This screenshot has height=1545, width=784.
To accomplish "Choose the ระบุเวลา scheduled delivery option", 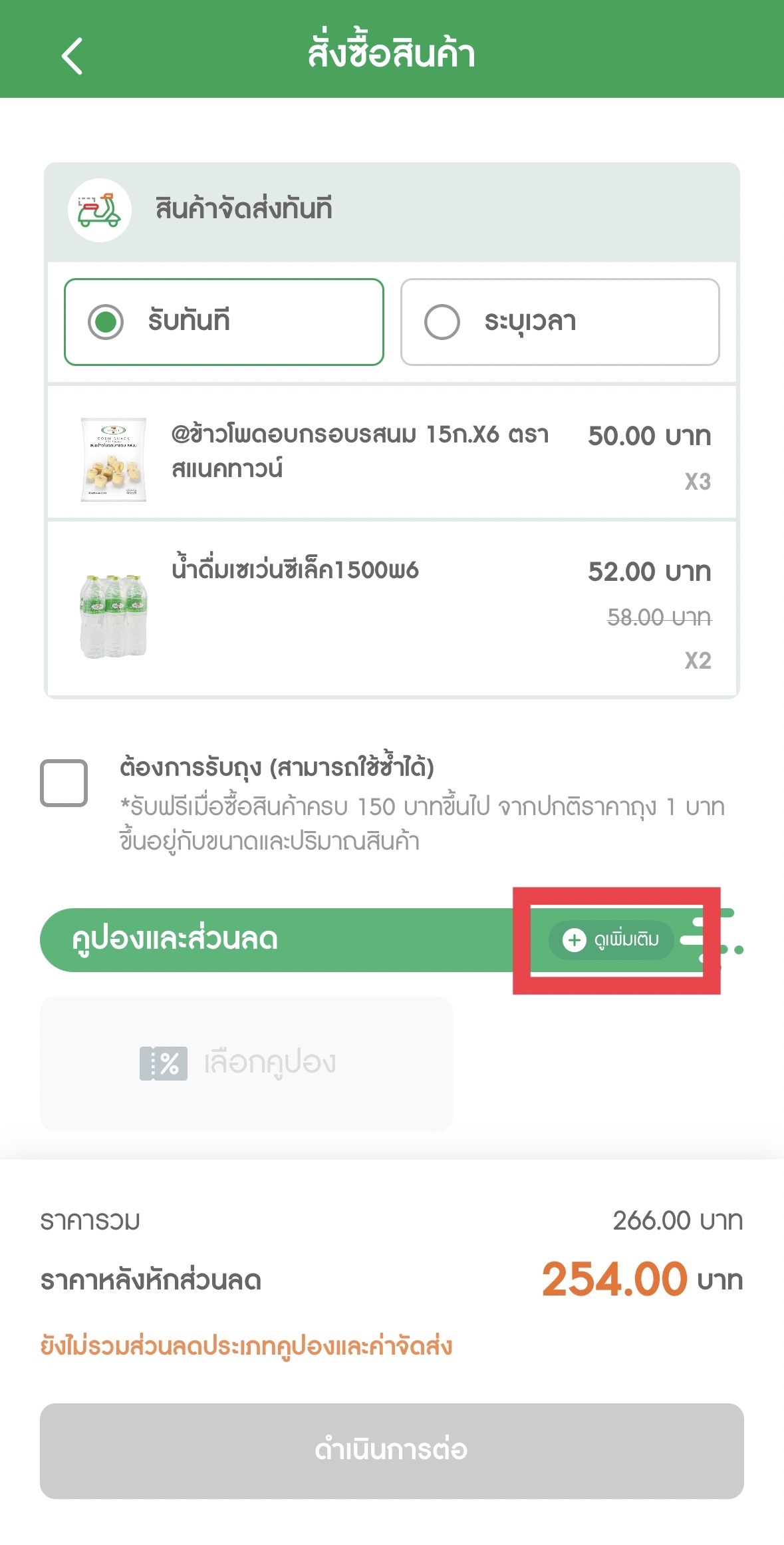I will point(560,322).
